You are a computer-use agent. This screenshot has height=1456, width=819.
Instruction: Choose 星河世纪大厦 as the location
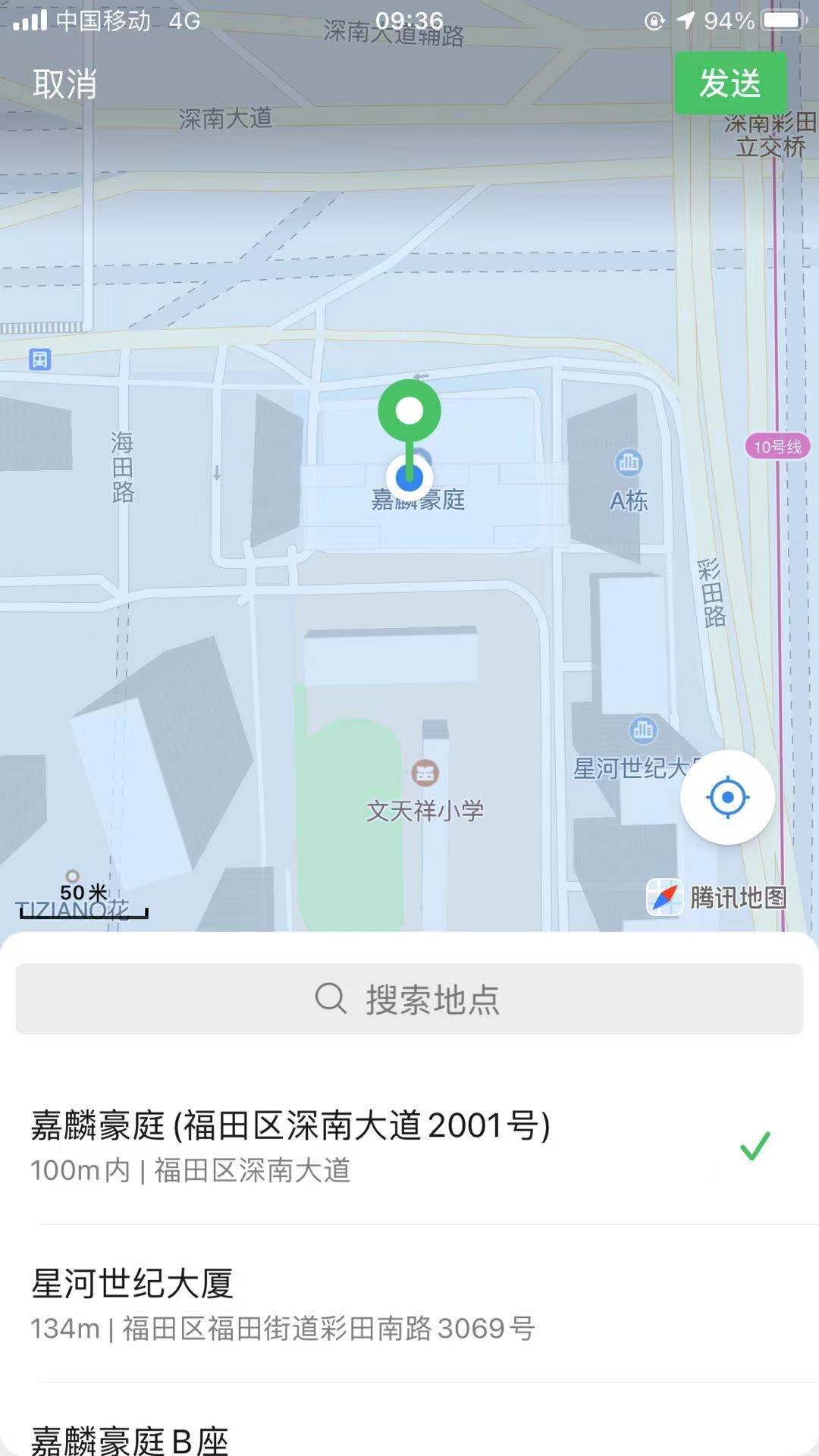point(379,1303)
